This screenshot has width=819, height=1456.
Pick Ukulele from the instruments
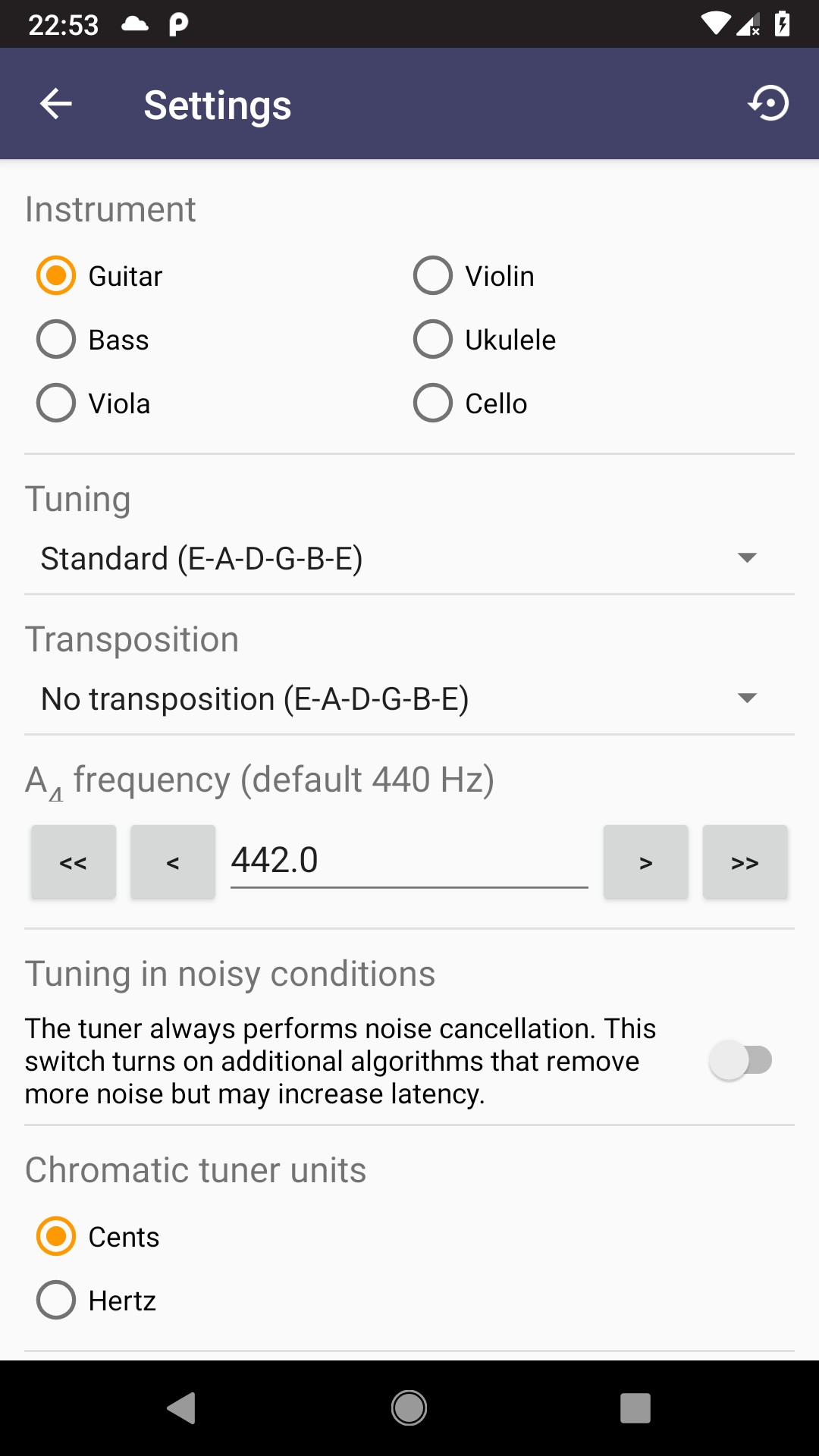click(485, 339)
